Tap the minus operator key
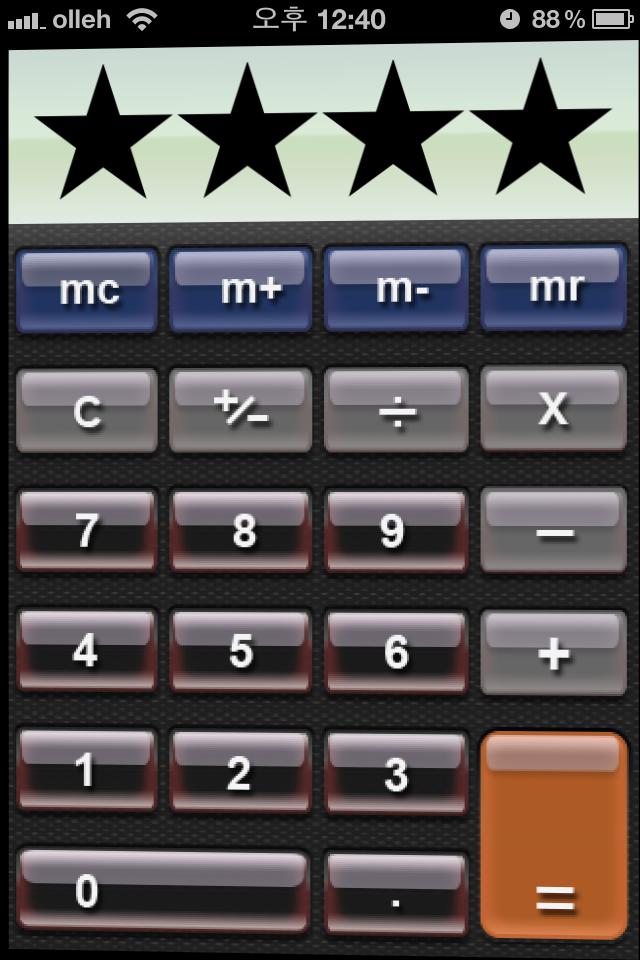 (x=554, y=530)
